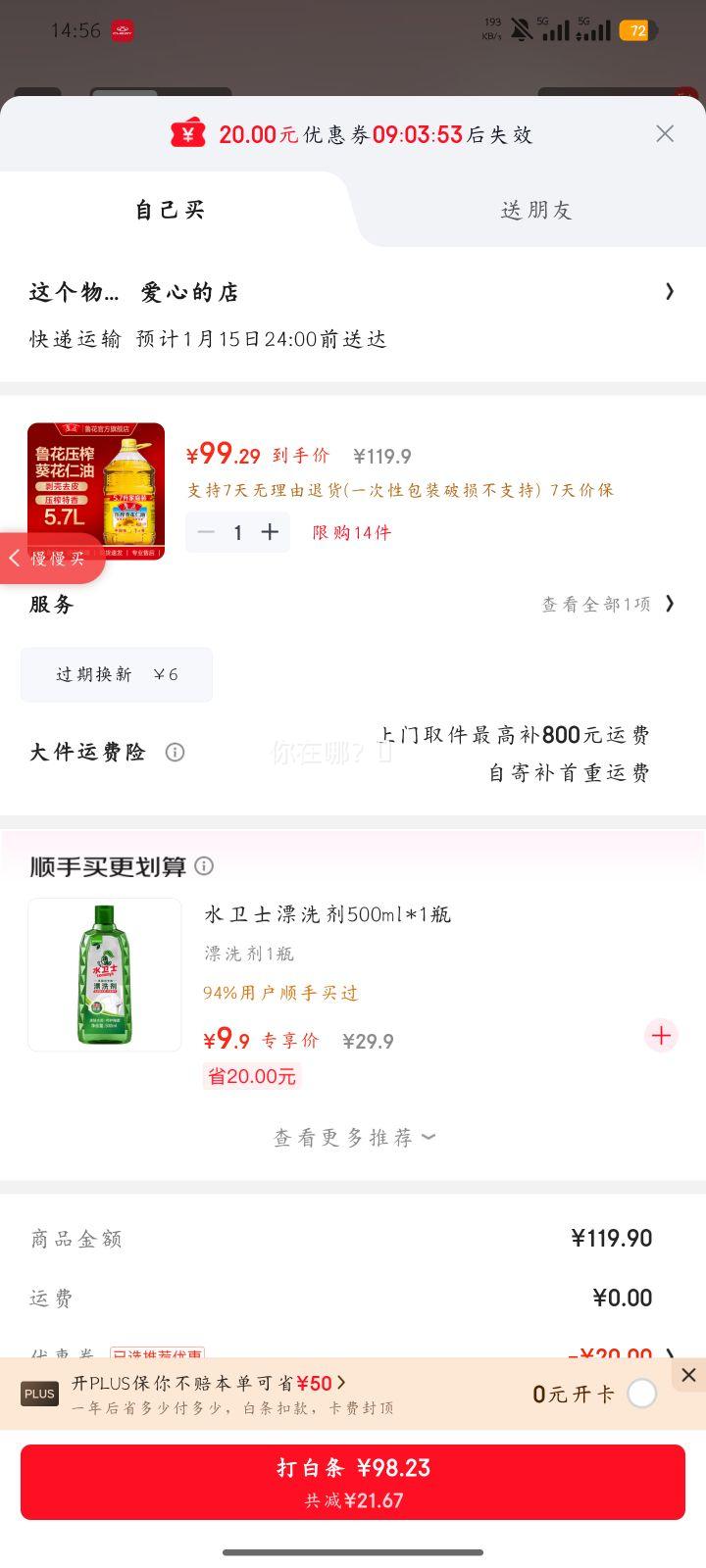Viewport: 706px width, 1568px height.
Task: Select the 自己买 tab
Action: pos(168,209)
